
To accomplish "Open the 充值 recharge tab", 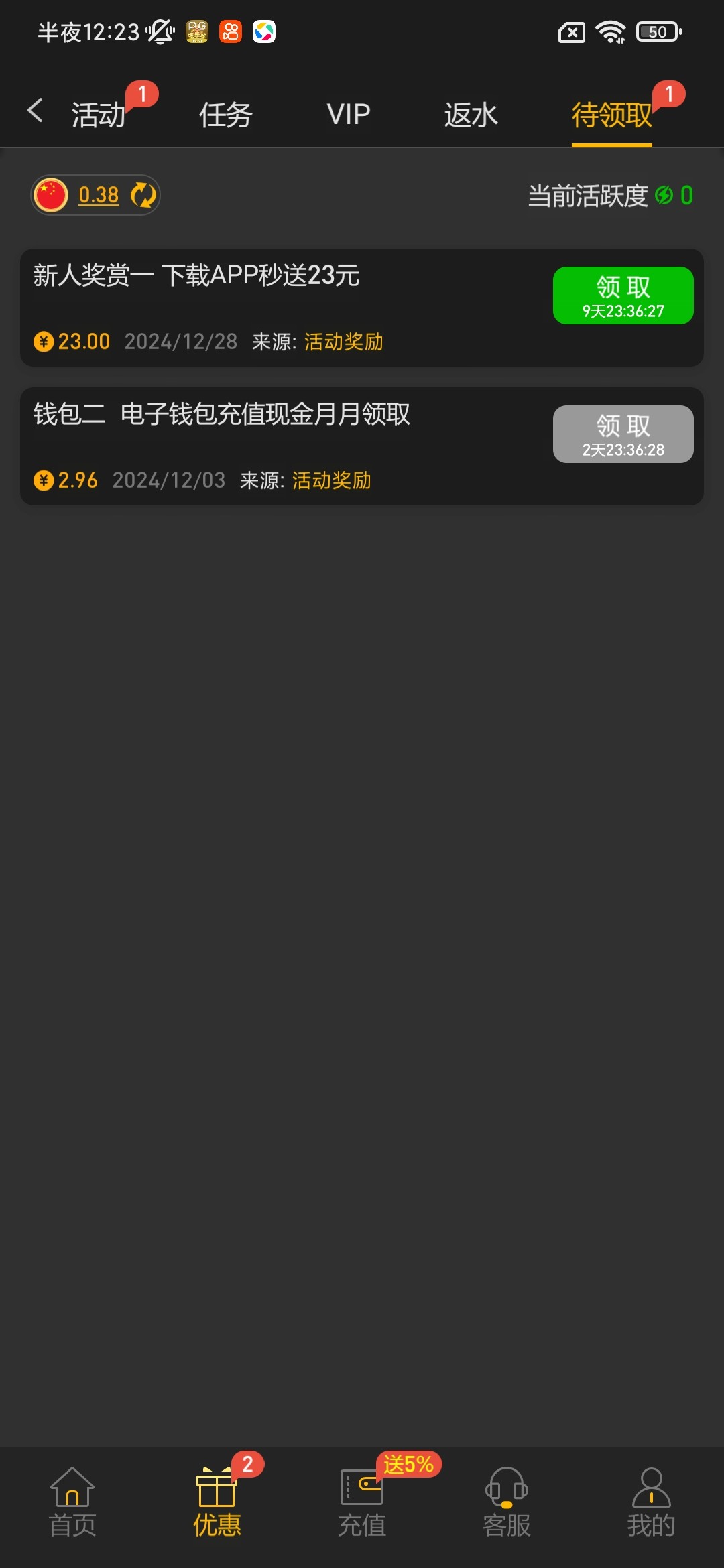I will point(362,1502).
